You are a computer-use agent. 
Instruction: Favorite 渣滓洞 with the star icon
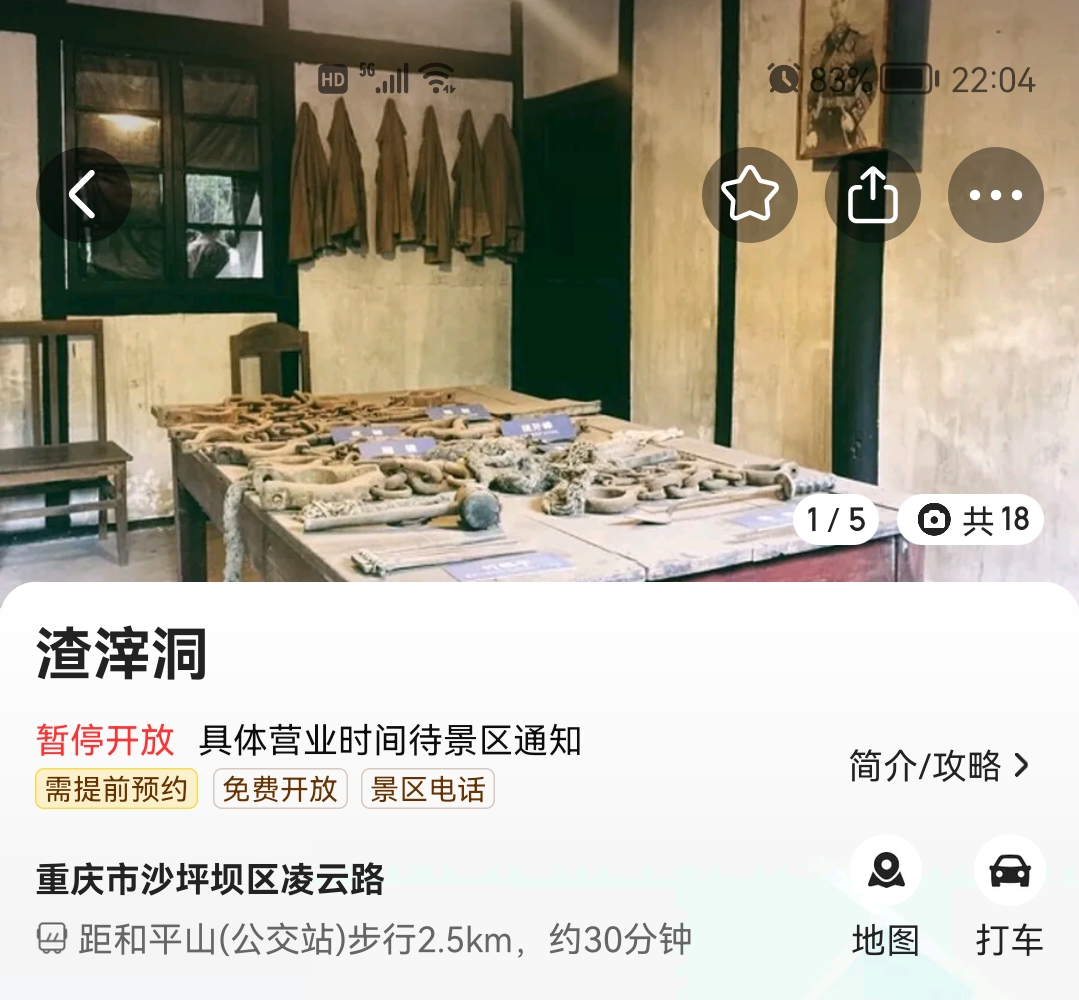pyautogui.click(x=749, y=195)
